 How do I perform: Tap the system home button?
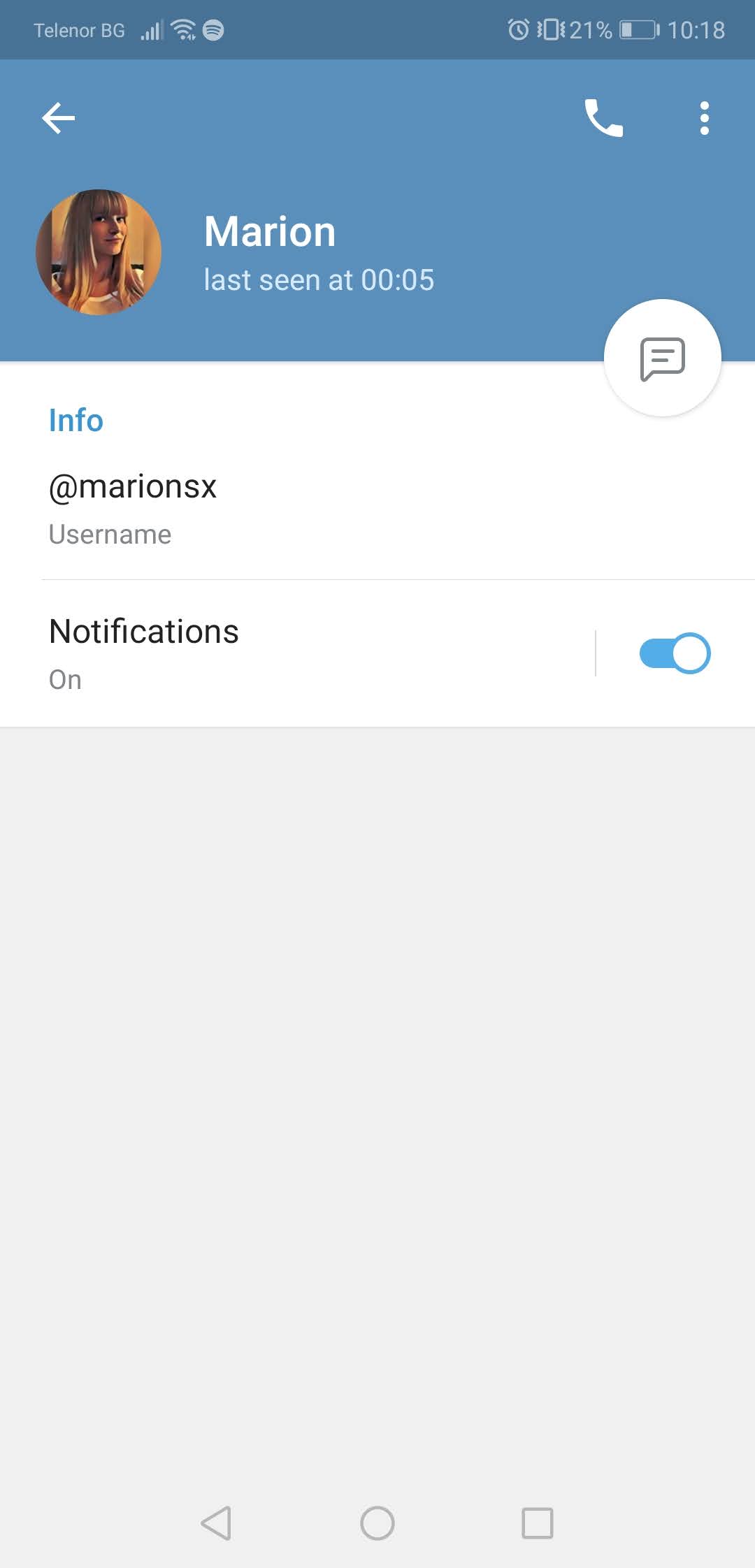377,1523
